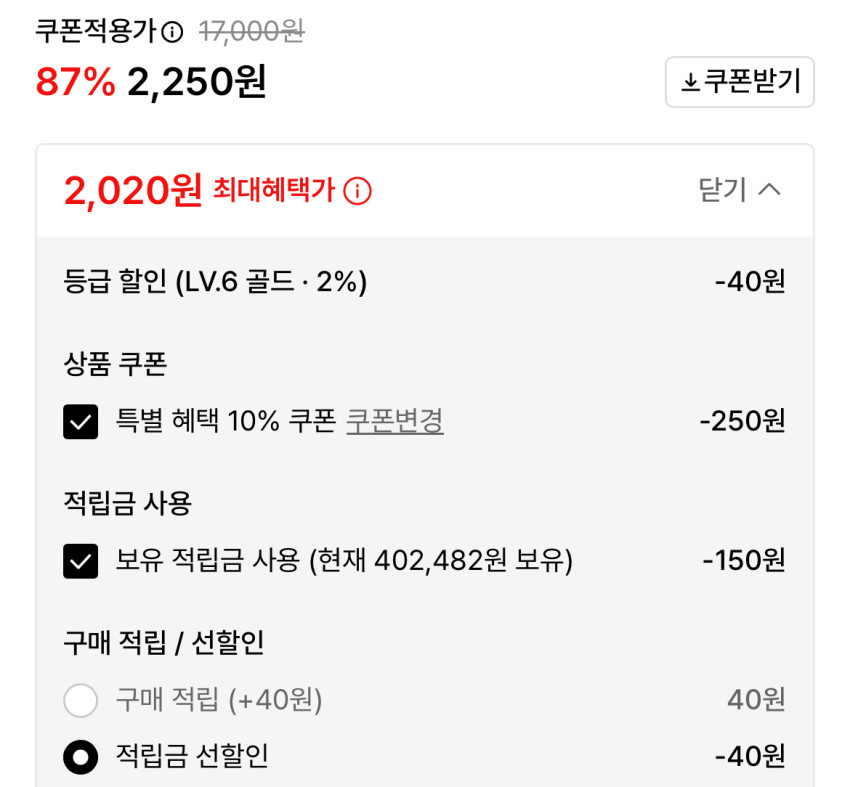
Task: Uncheck 보유 적립금 사용 checkbox
Action: pyautogui.click(x=81, y=561)
